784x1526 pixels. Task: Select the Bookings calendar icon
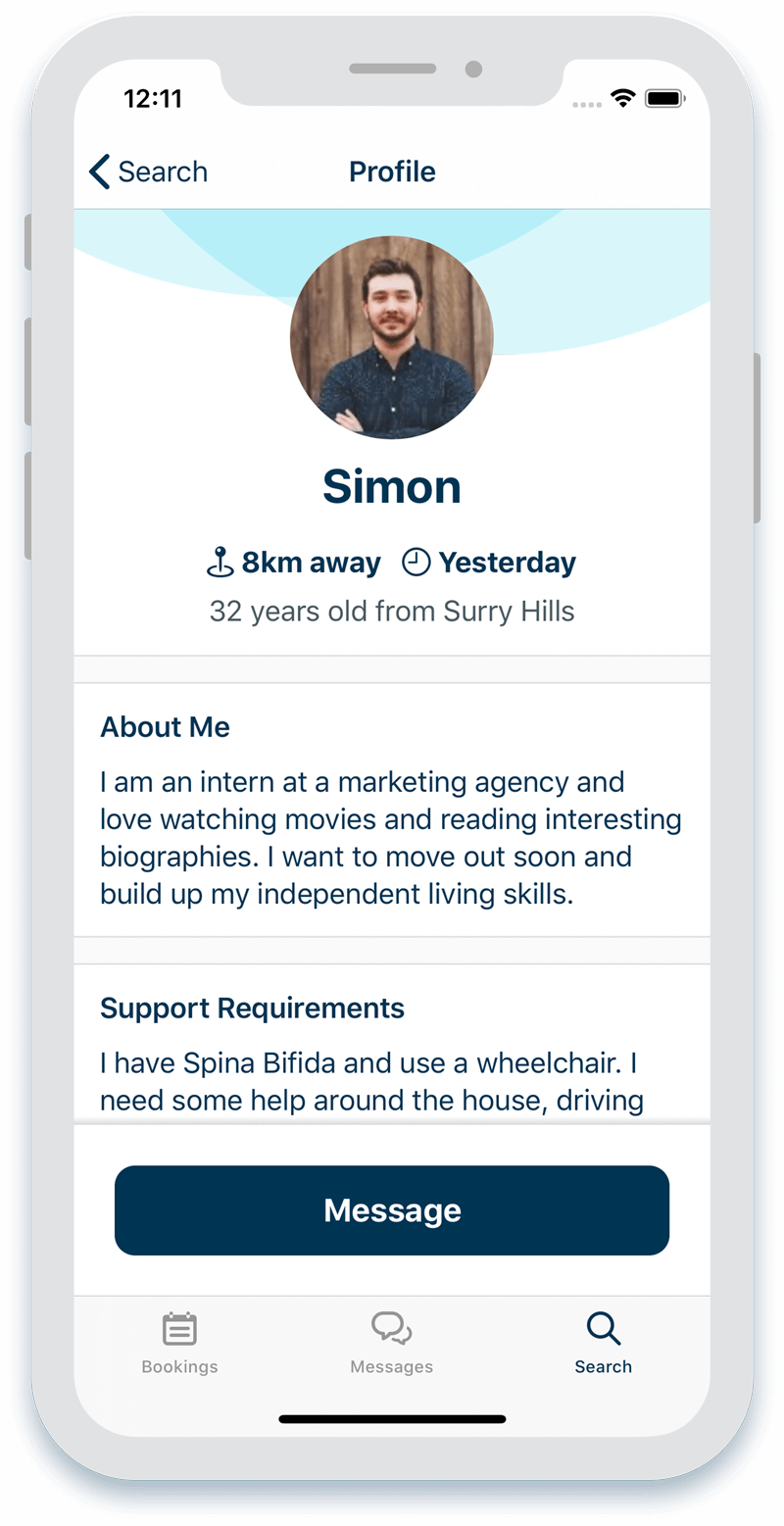point(179,1329)
